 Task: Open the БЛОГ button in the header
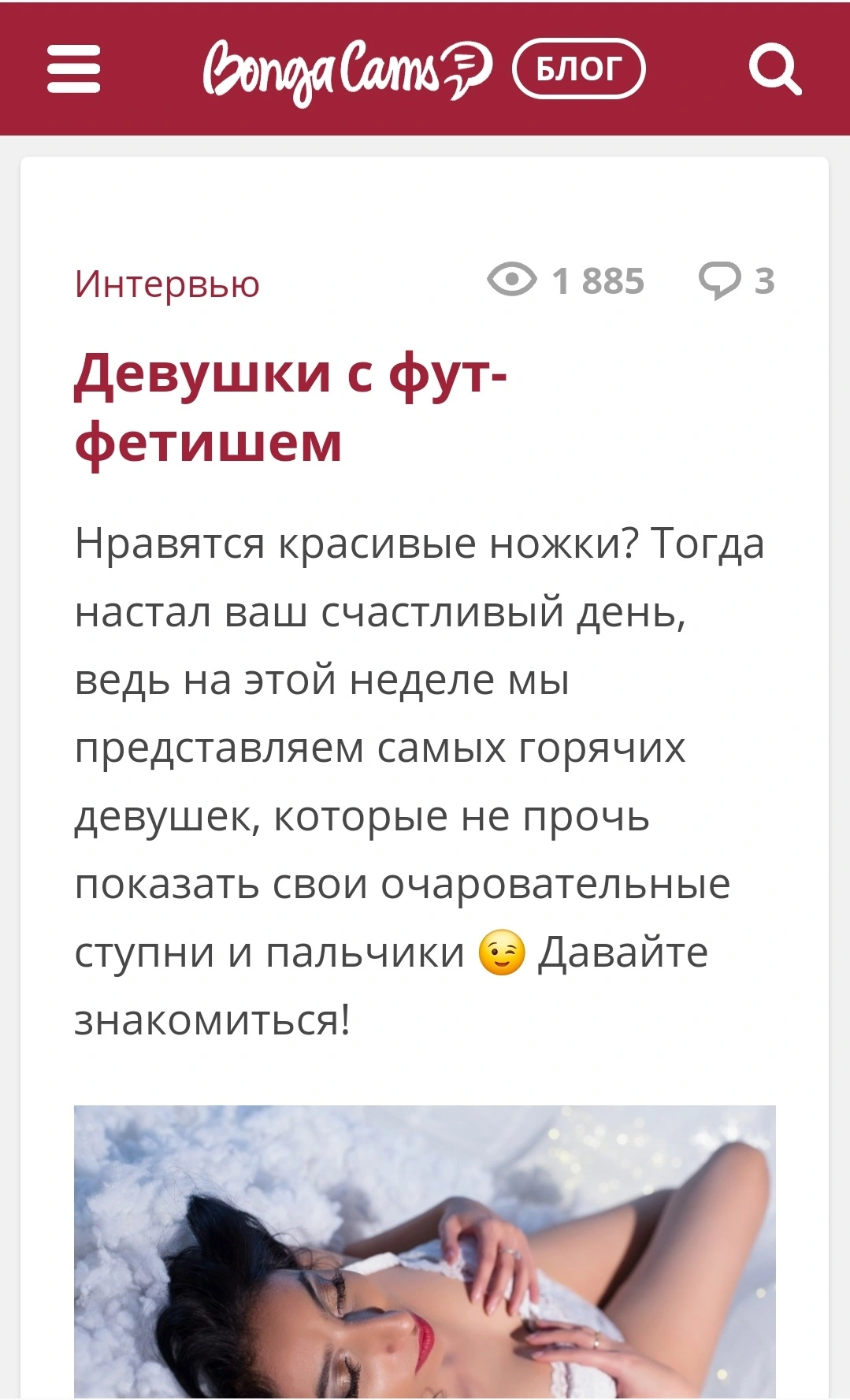pyautogui.click(x=579, y=69)
